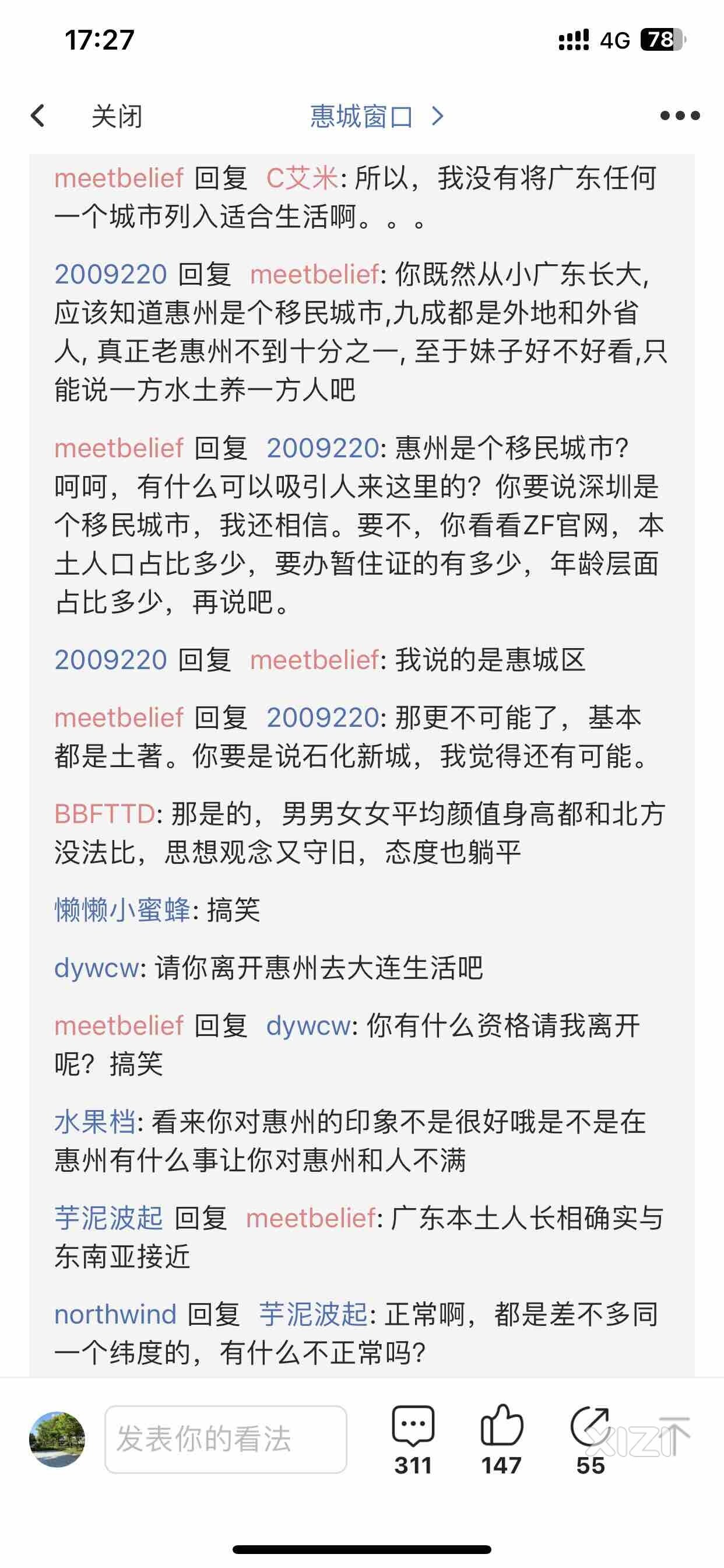Viewport: 724px width, 1568px height.
Task: Open the user avatar beside comment box
Action: (x=57, y=1439)
